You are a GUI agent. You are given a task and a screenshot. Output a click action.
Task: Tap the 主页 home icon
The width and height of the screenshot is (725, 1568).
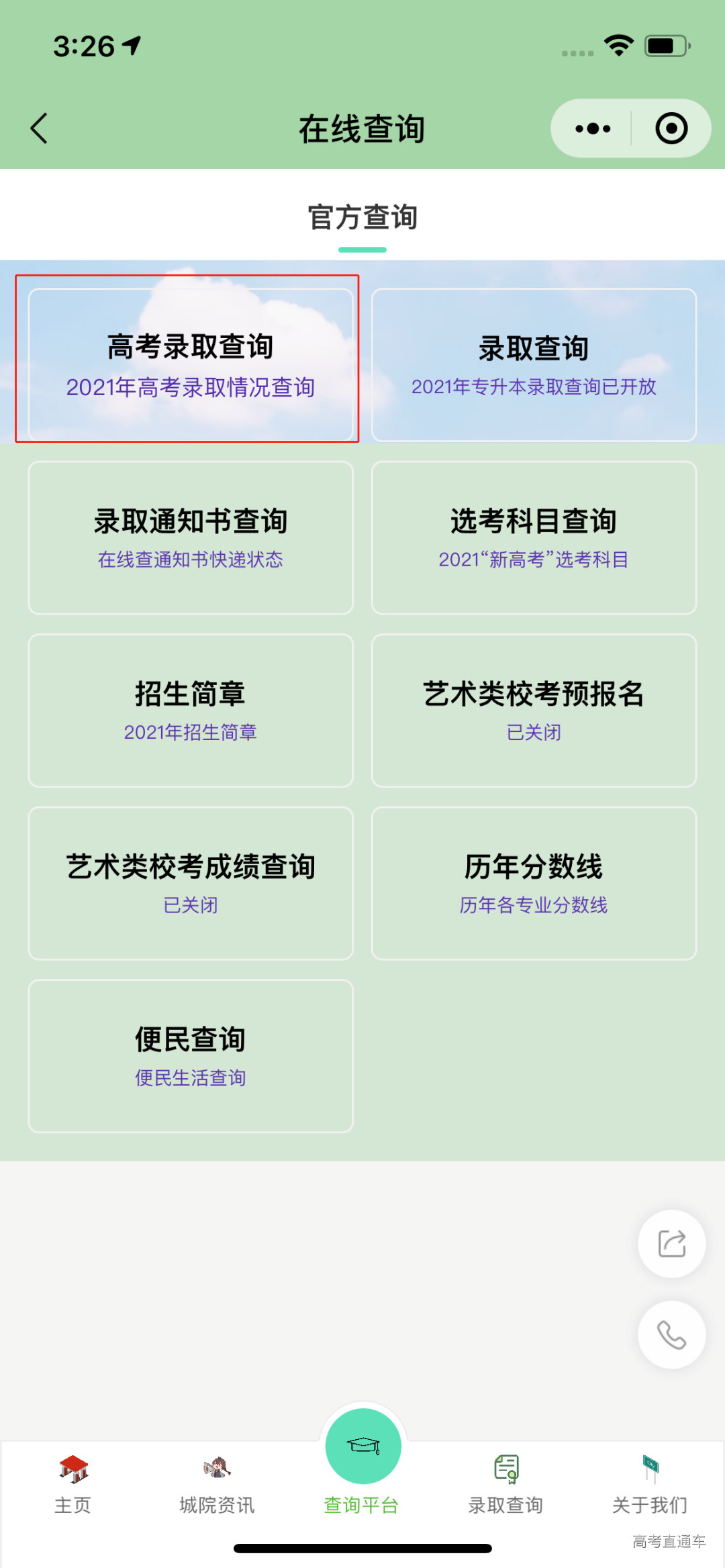pos(72,1467)
